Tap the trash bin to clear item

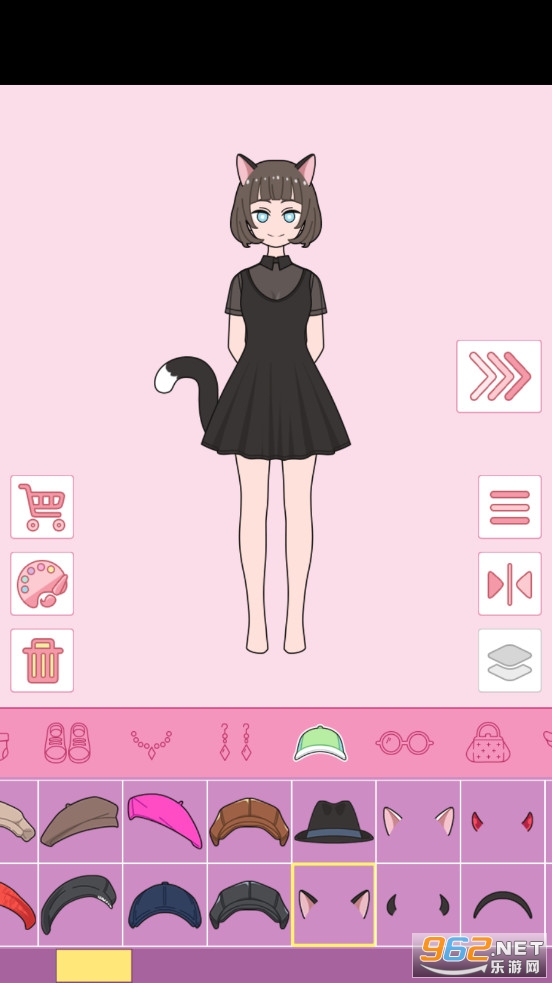pyautogui.click(x=42, y=660)
